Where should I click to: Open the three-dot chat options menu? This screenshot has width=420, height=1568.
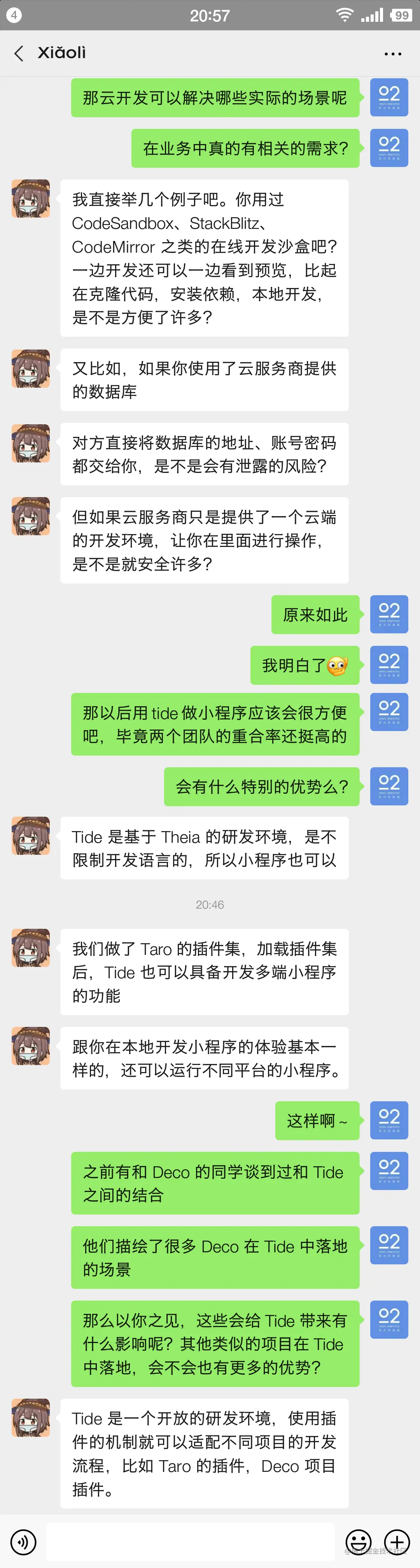pyautogui.click(x=393, y=54)
